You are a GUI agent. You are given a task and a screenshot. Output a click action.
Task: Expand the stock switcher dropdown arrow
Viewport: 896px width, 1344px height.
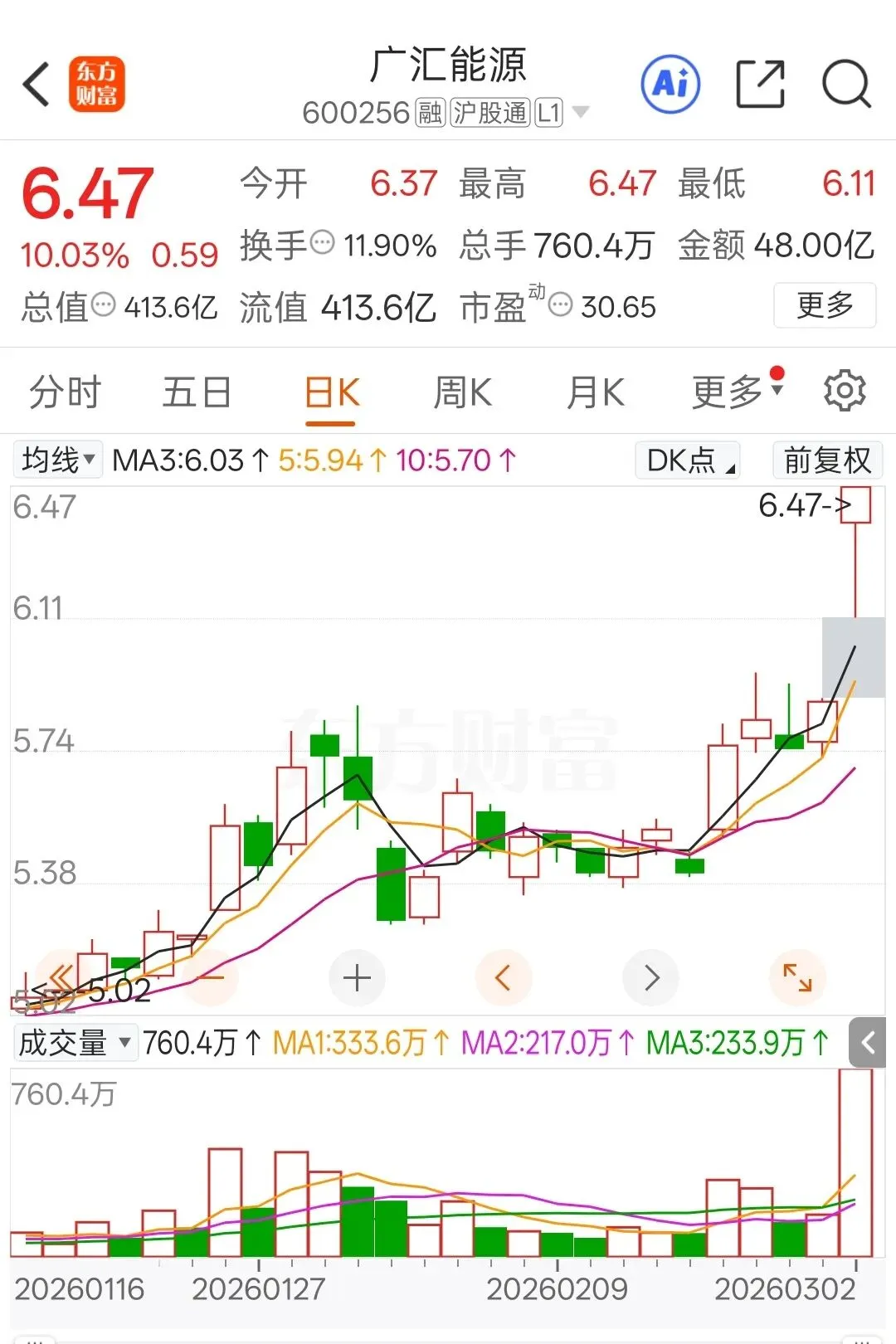[x=581, y=112]
